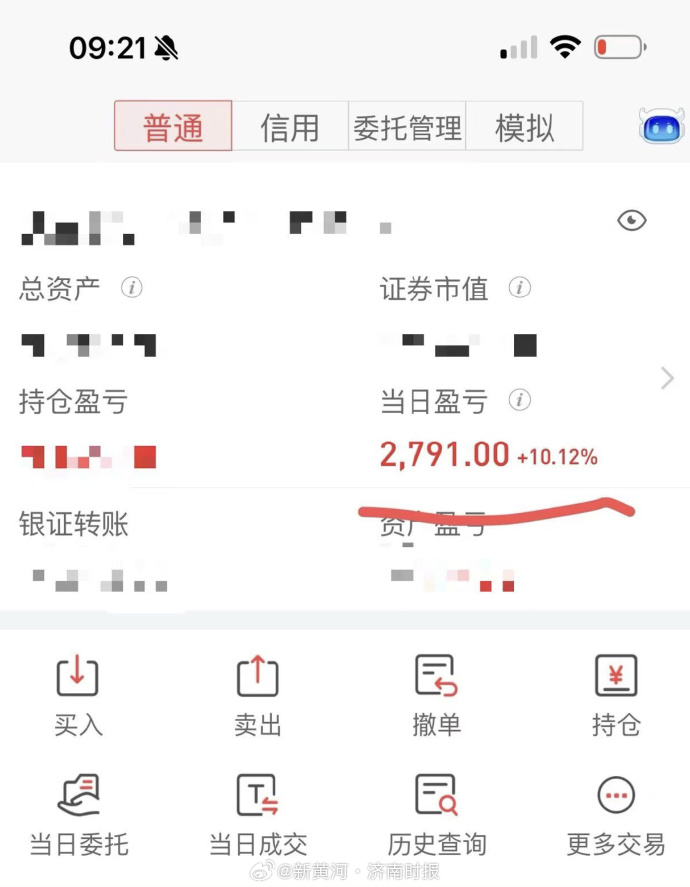The height and width of the screenshot is (887, 690).
Task: Open 买入 to buy stock
Action: tap(78, 697)
